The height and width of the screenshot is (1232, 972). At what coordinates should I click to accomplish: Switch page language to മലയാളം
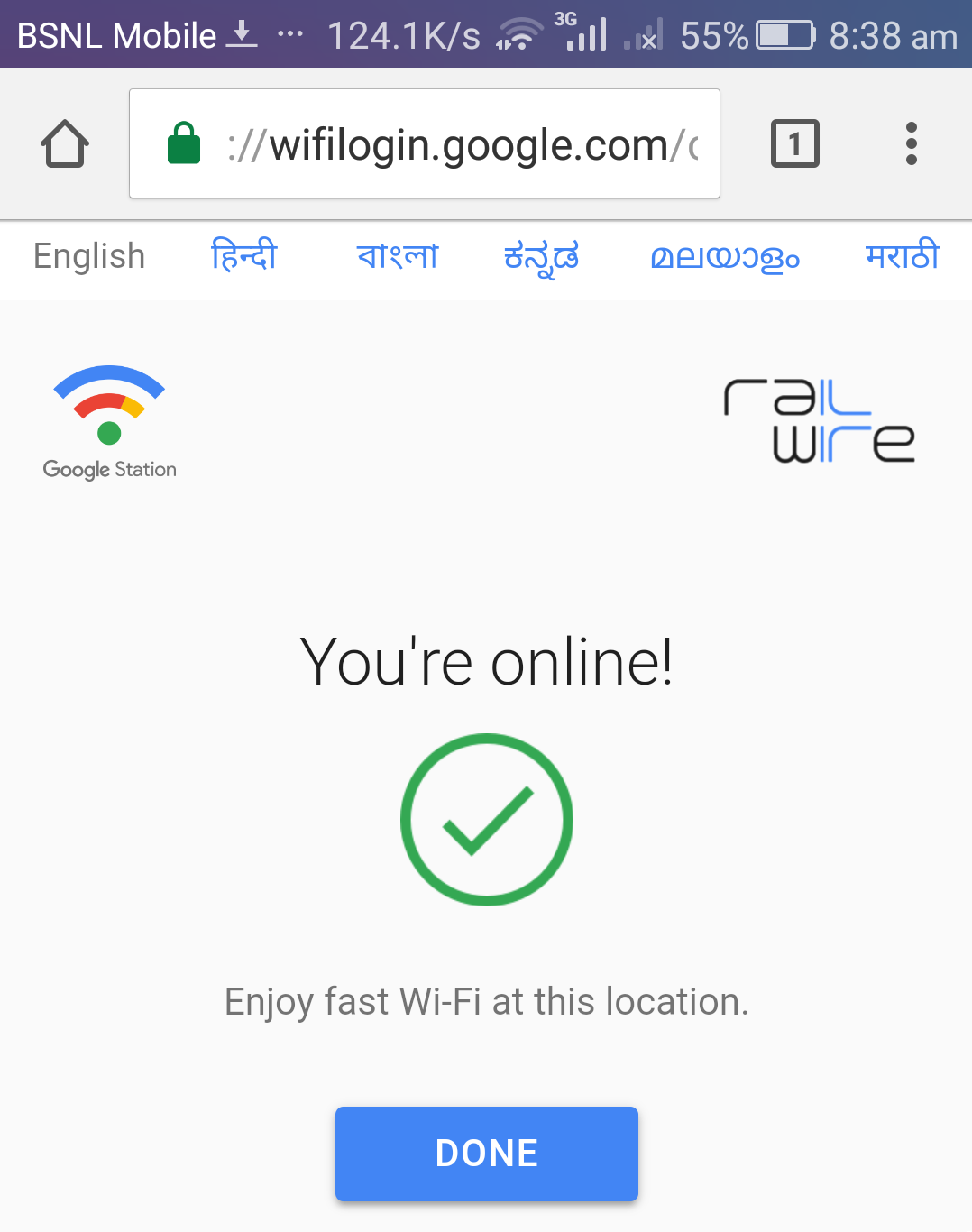pyautogui.click(x=724, y=258)
